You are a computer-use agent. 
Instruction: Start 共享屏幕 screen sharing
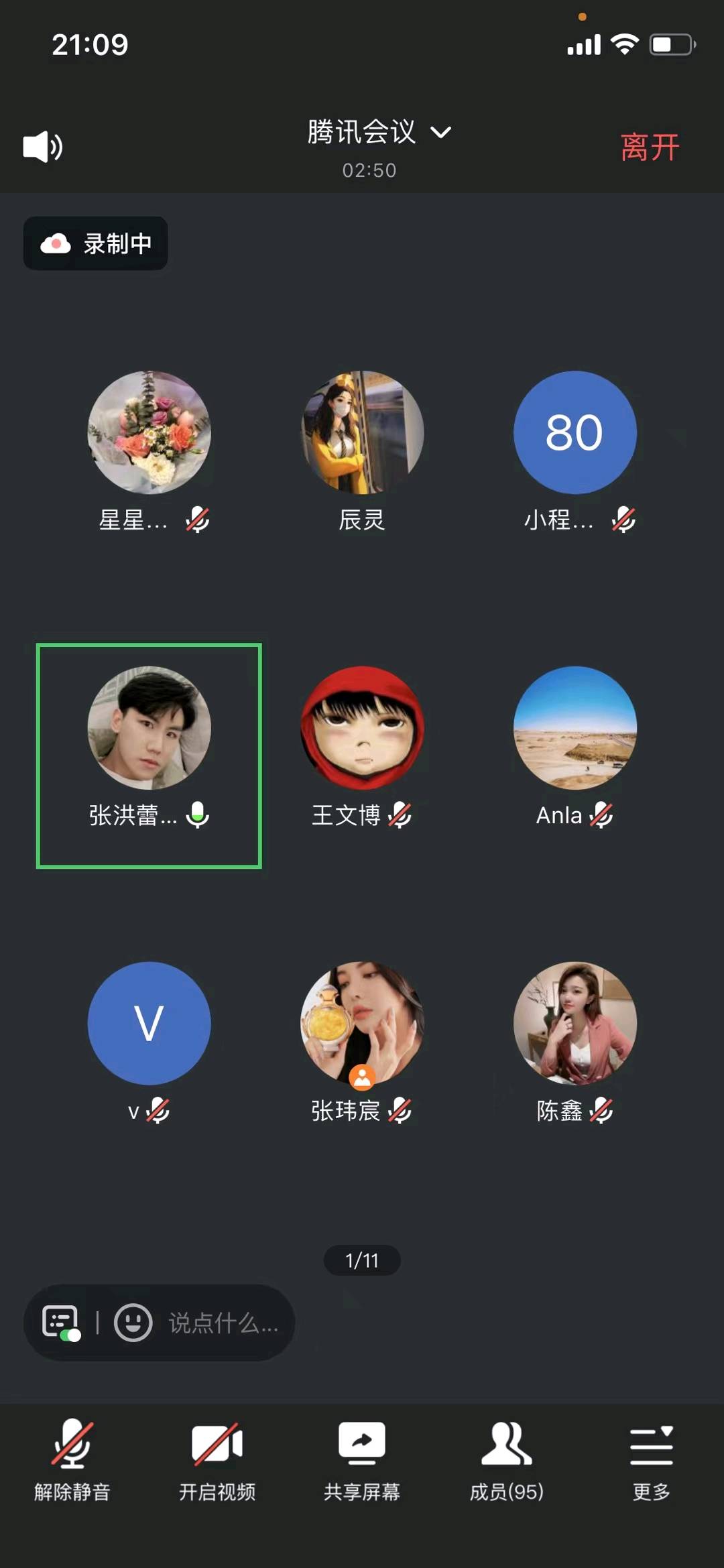(x=362, y=1458)
